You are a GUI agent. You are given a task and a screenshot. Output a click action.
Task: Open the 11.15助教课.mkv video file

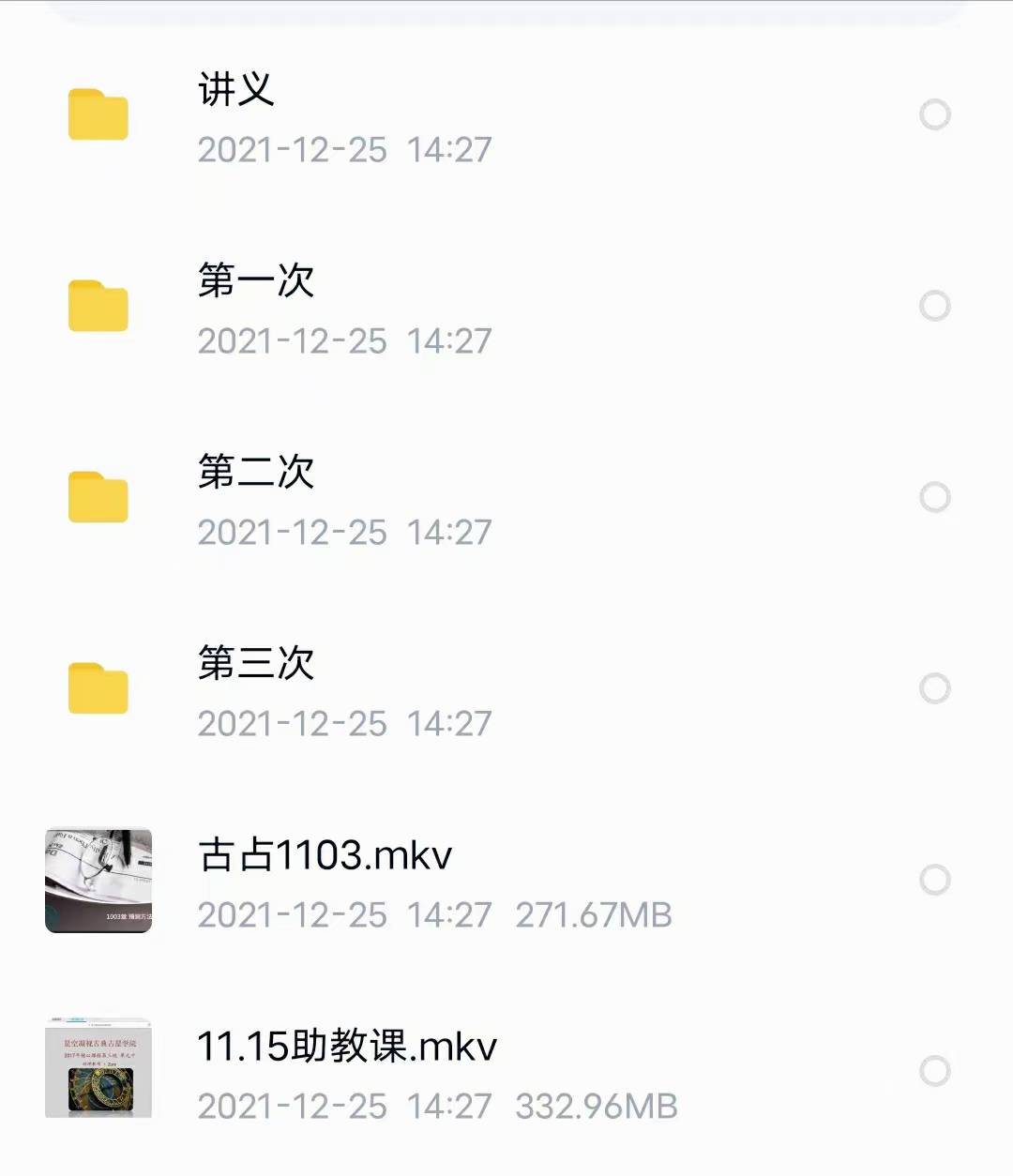346,1047
